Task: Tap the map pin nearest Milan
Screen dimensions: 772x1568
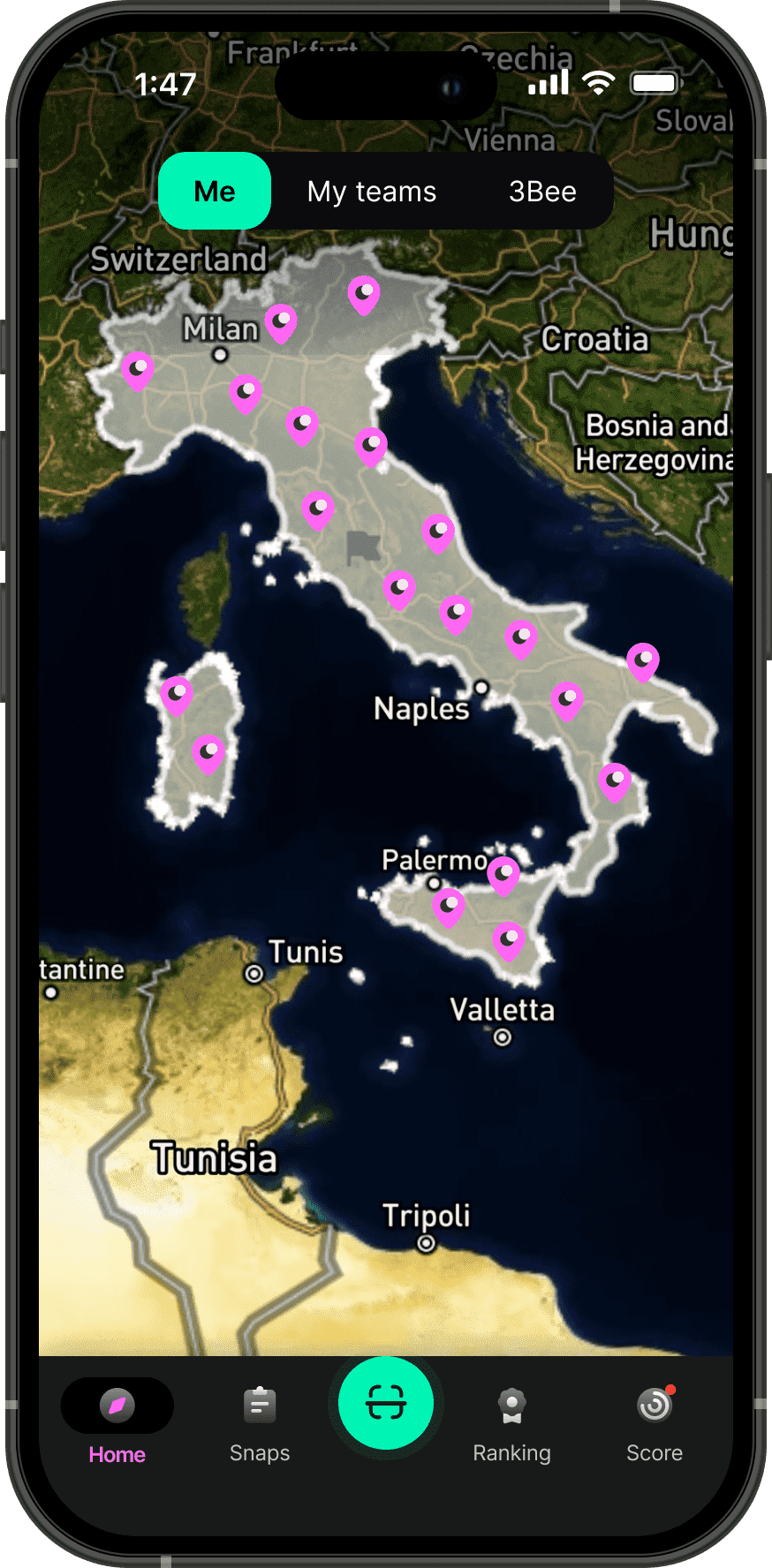Action: (281, 321)
